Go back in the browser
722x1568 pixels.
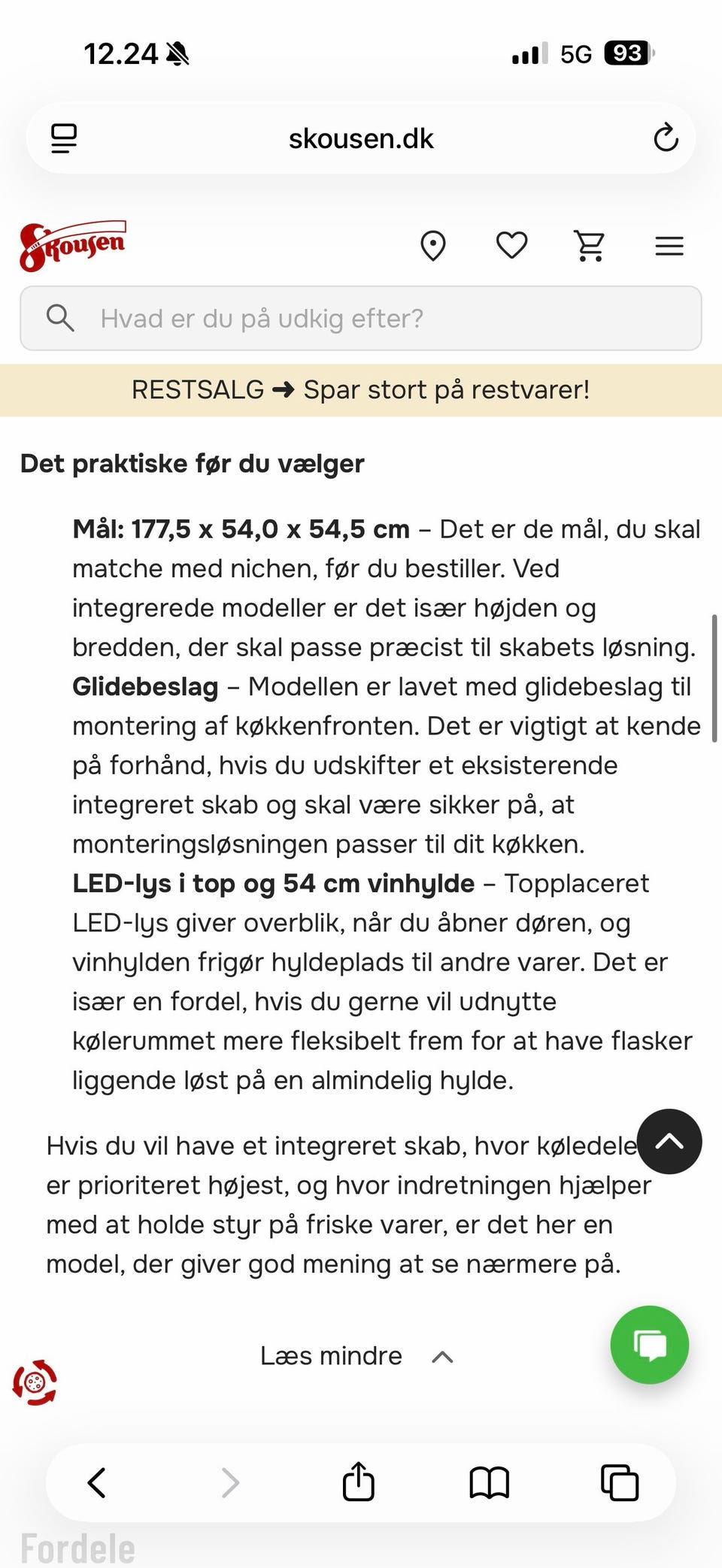tap(97, 1482)
